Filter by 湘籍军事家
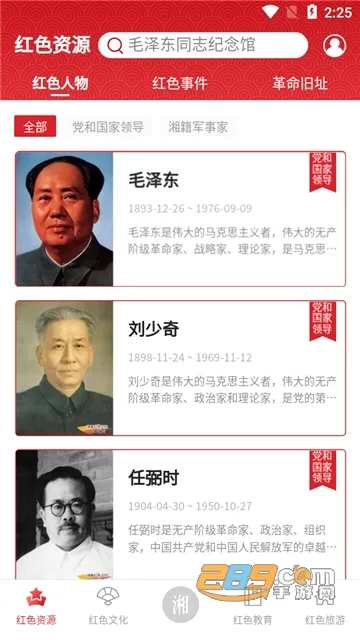Screen dimensions: 360x640 198,127
